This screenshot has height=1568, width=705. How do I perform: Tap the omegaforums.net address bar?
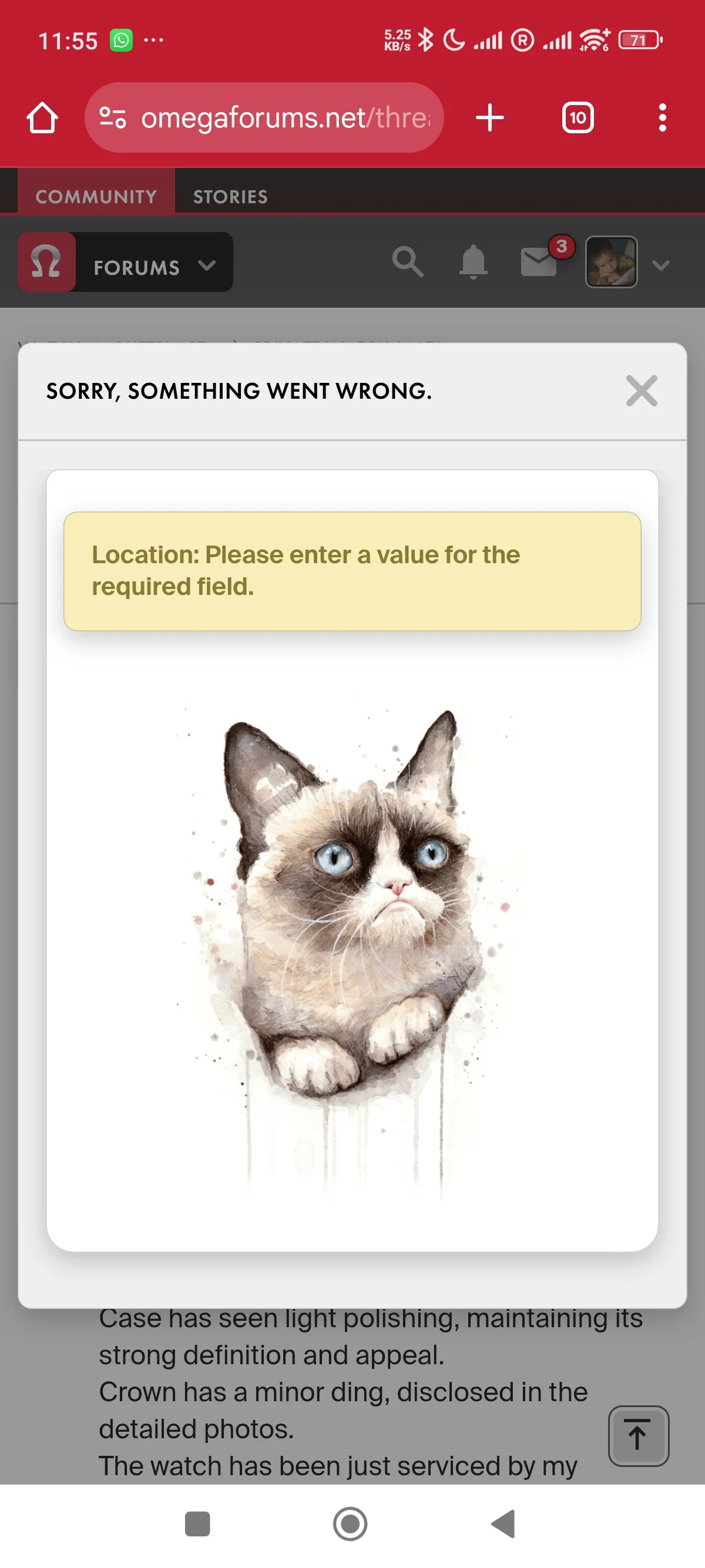pyautogui.click(x=265, y=117)
